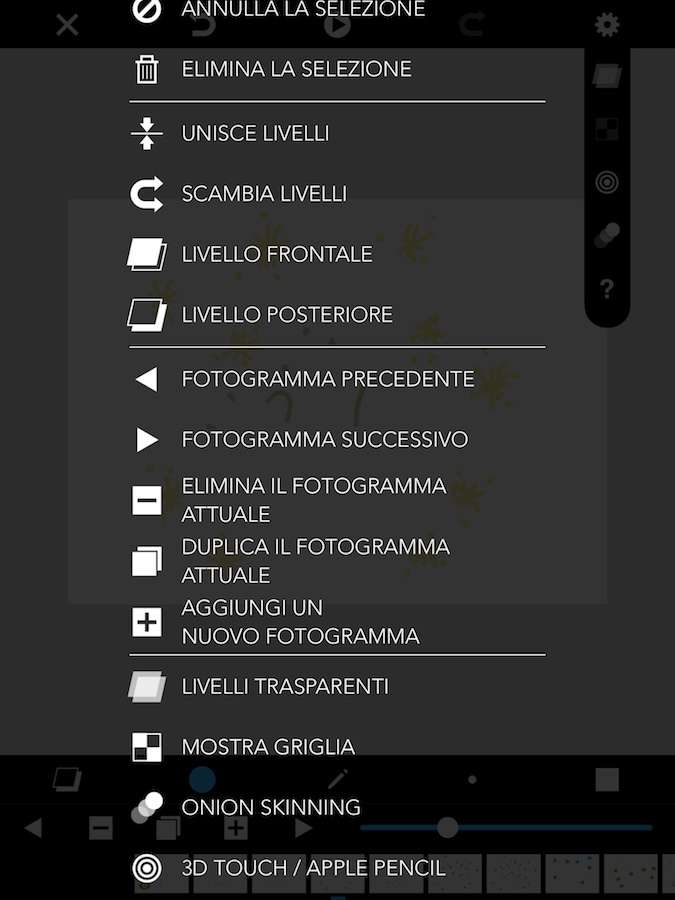Open 3D Touch / Apple Pencil option
This screenshot has height=900, width=675.
313,868
